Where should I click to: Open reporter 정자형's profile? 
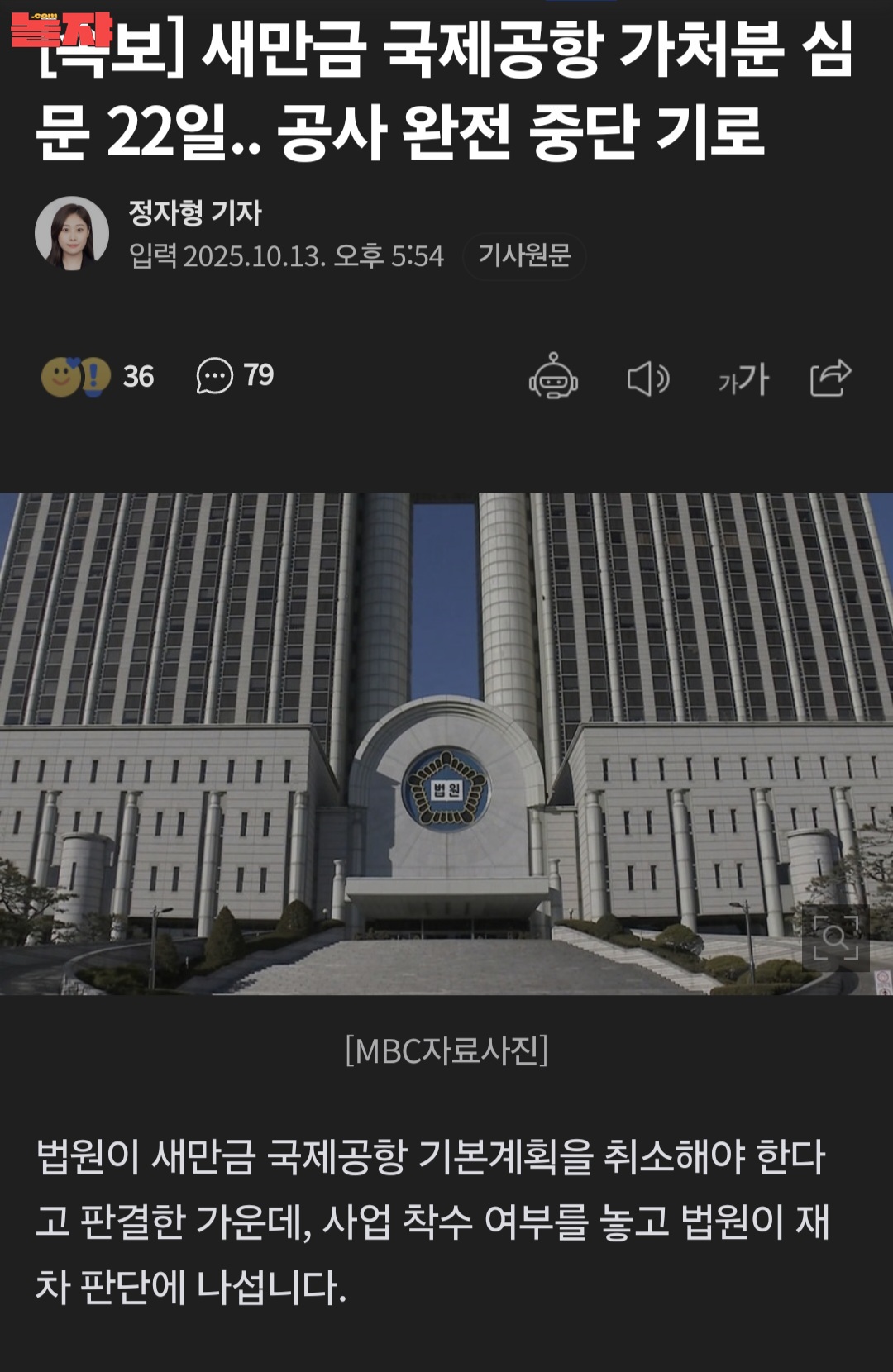195,213
